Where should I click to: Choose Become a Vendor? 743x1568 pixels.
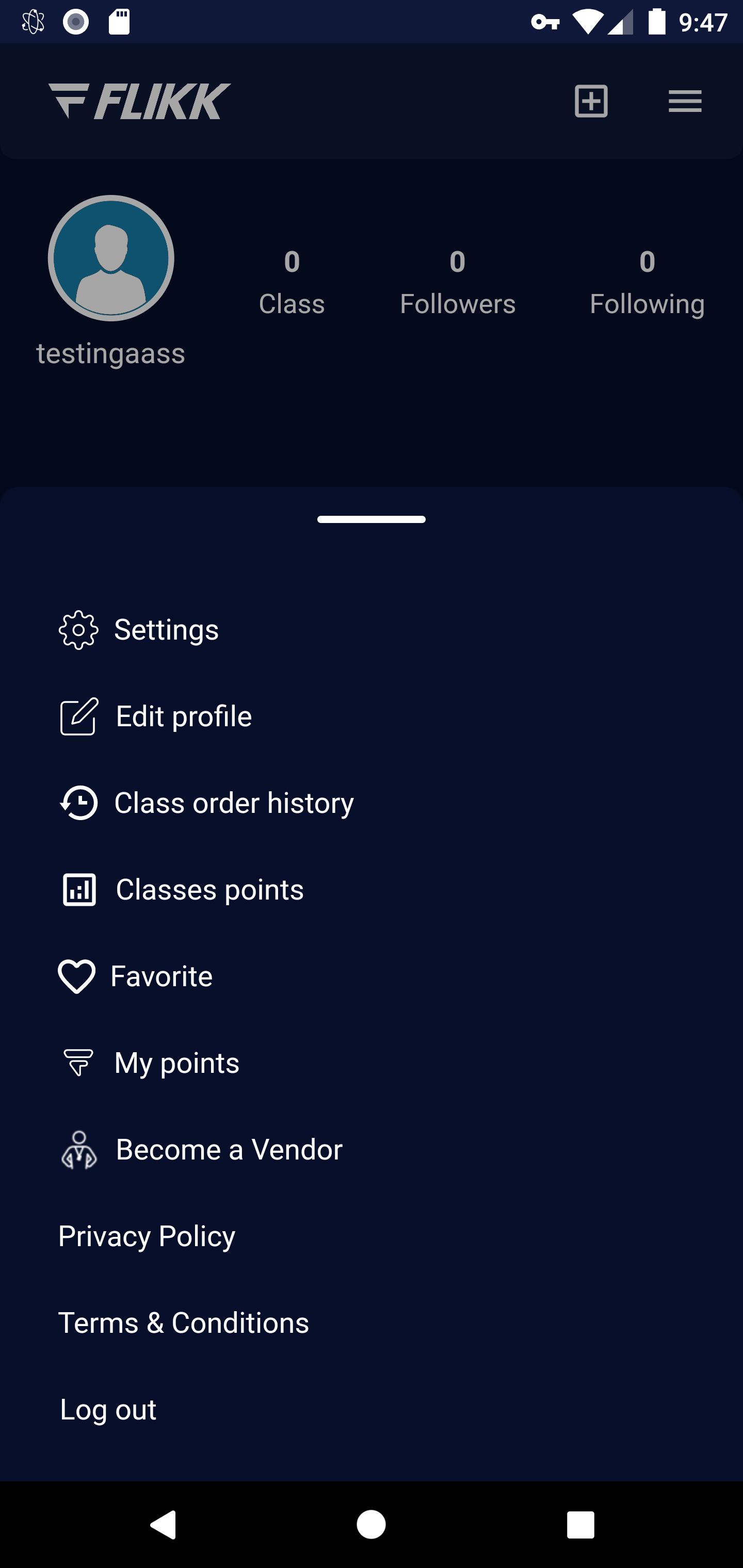(229, 1150)
